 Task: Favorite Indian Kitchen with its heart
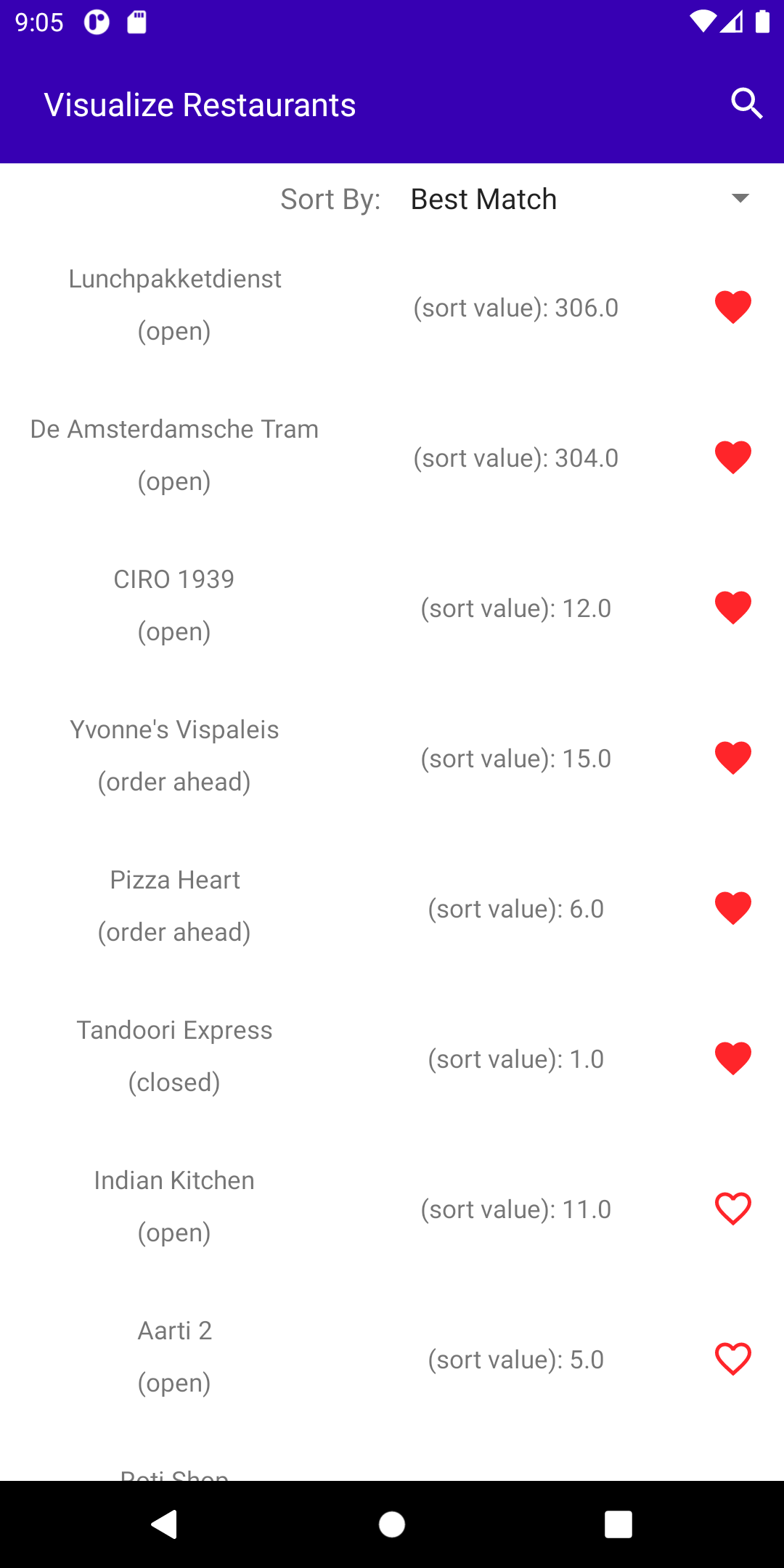click(732, 1209)
